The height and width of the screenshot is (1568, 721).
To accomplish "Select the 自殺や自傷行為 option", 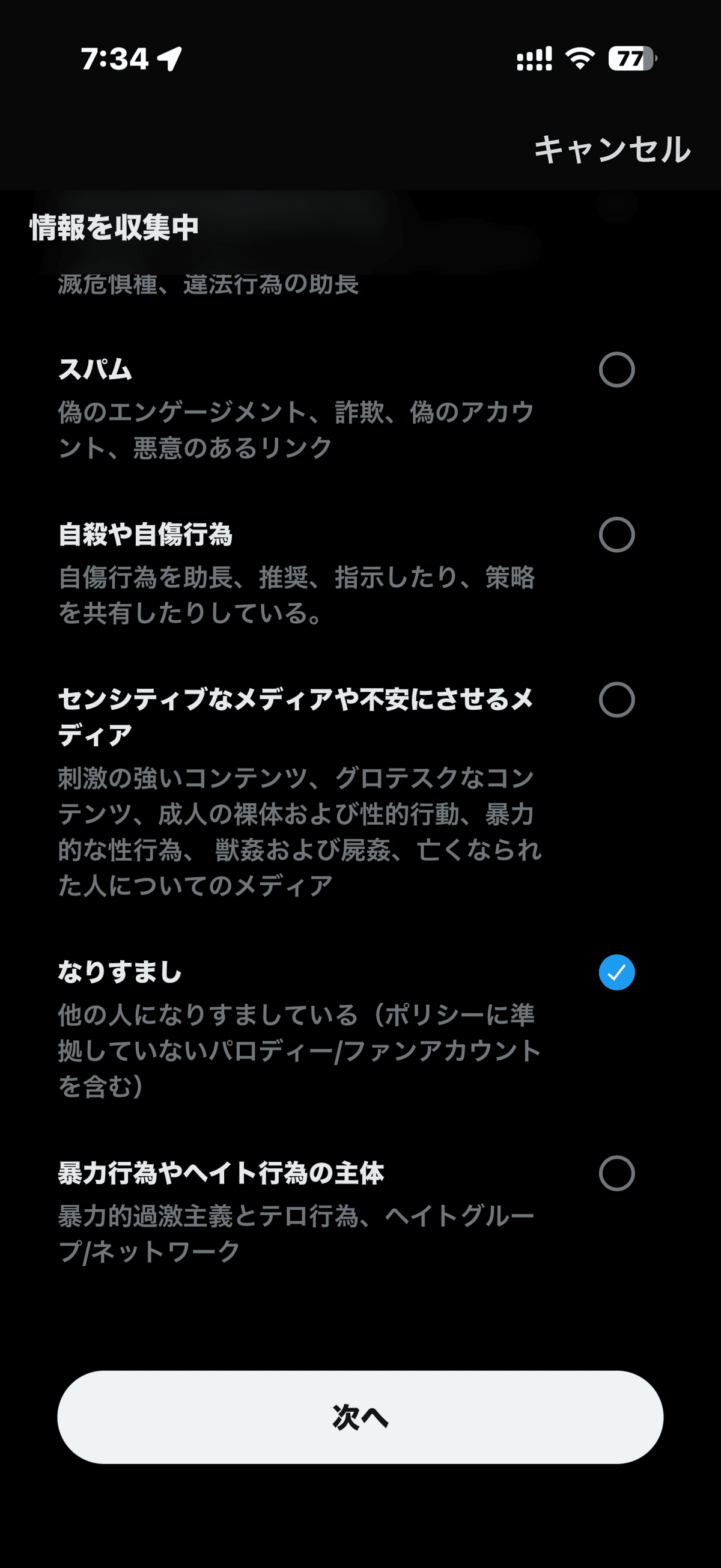I will [x=617, y=534].
